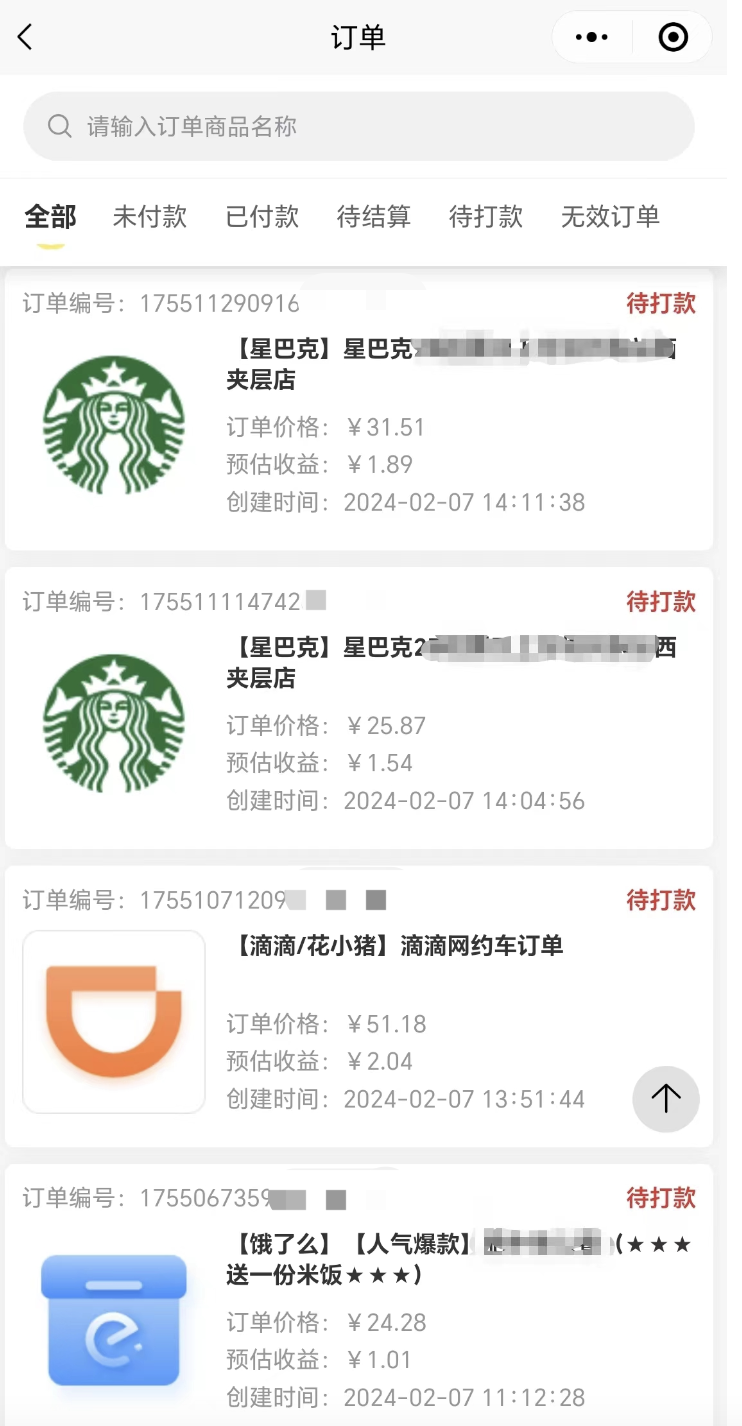Select the 无效订单 tab
The image size is (742, 1426).
click(x=611, y=217)
